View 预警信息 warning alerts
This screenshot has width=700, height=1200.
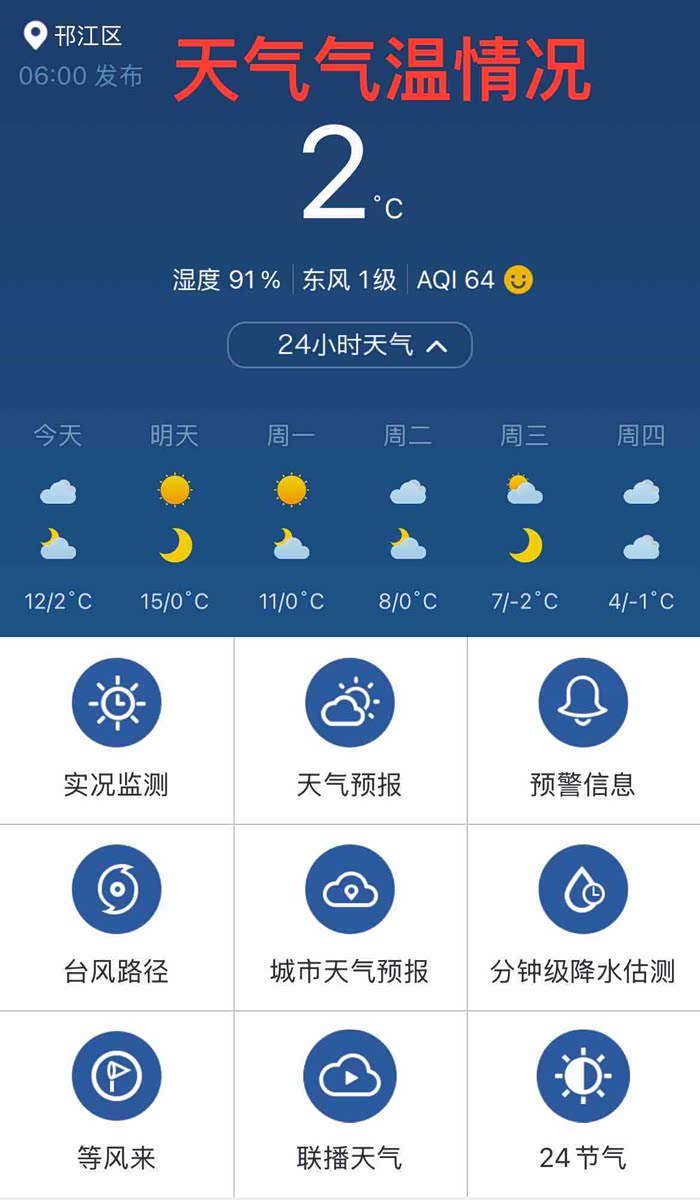583,730
